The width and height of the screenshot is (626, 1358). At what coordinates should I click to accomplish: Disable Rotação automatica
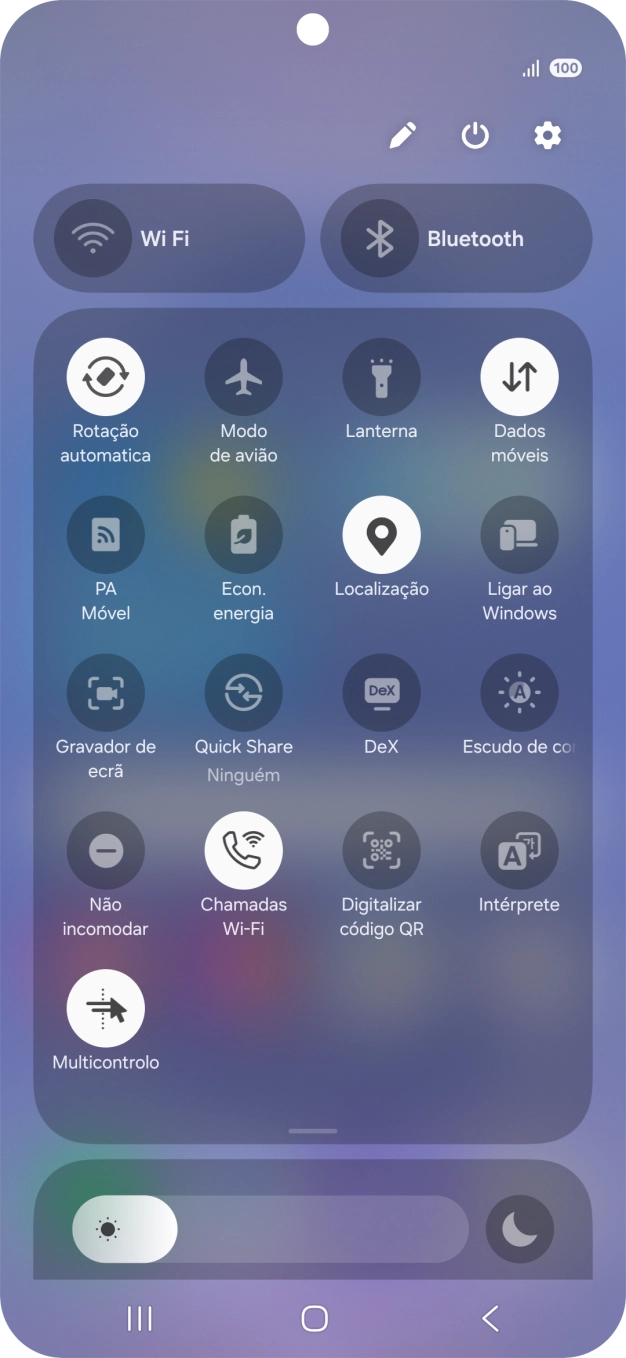[106, 378]
